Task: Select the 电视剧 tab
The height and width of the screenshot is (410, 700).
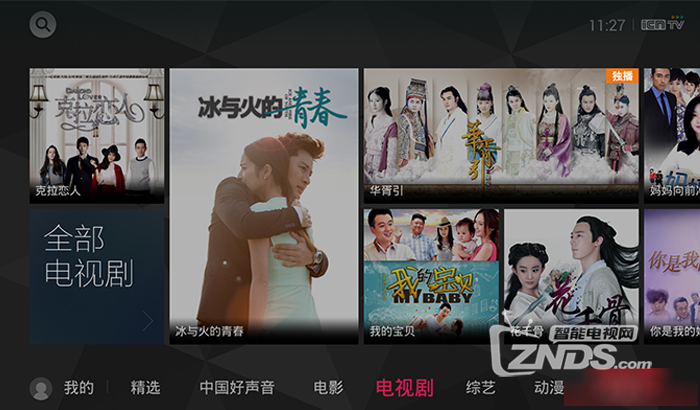Action: pyautogui.click(x=404, y=388)
